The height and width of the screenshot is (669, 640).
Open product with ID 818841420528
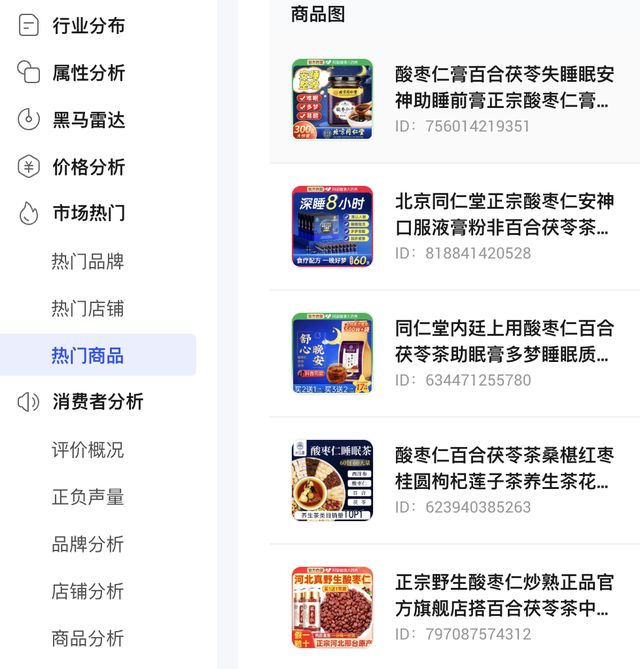tap(504, 214)
